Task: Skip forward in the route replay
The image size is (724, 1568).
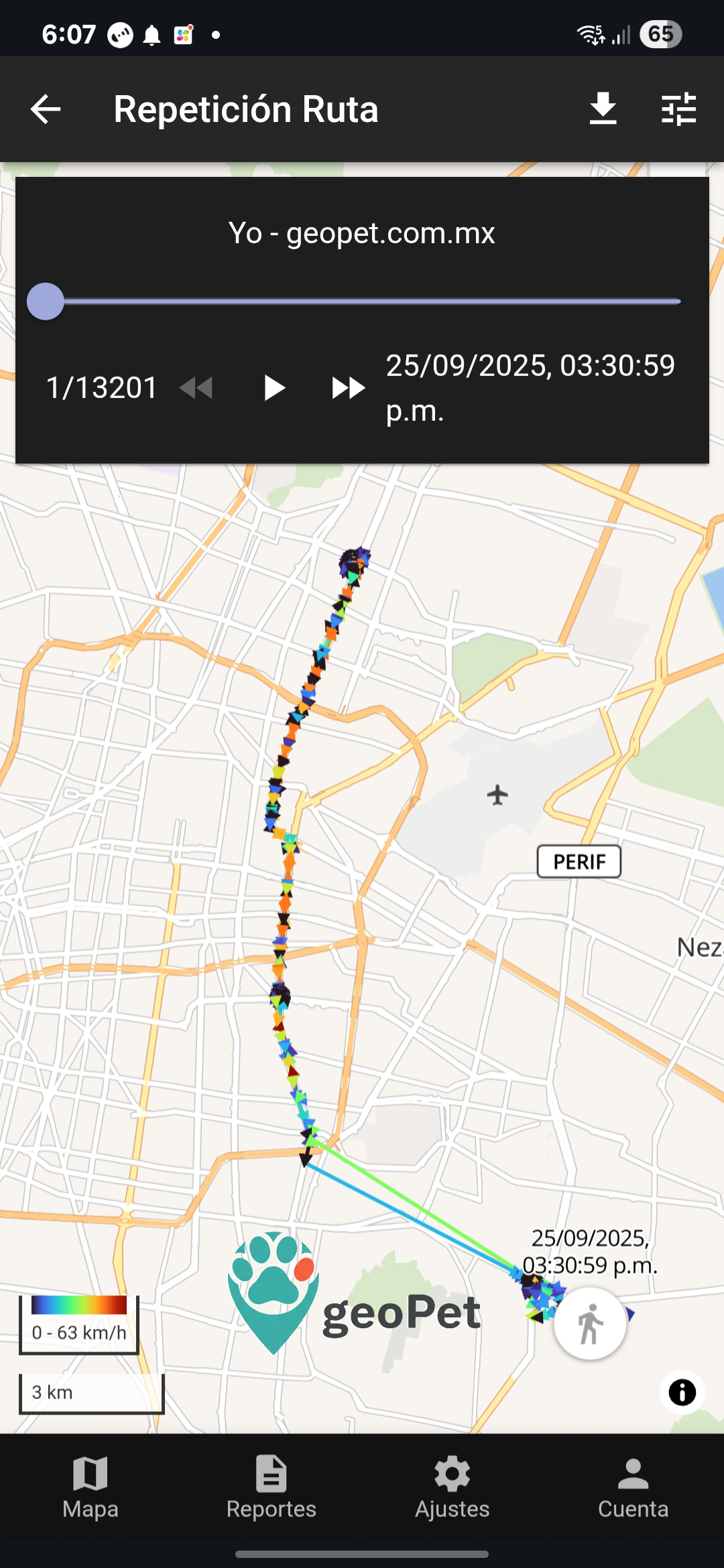Action: point(348,388)
